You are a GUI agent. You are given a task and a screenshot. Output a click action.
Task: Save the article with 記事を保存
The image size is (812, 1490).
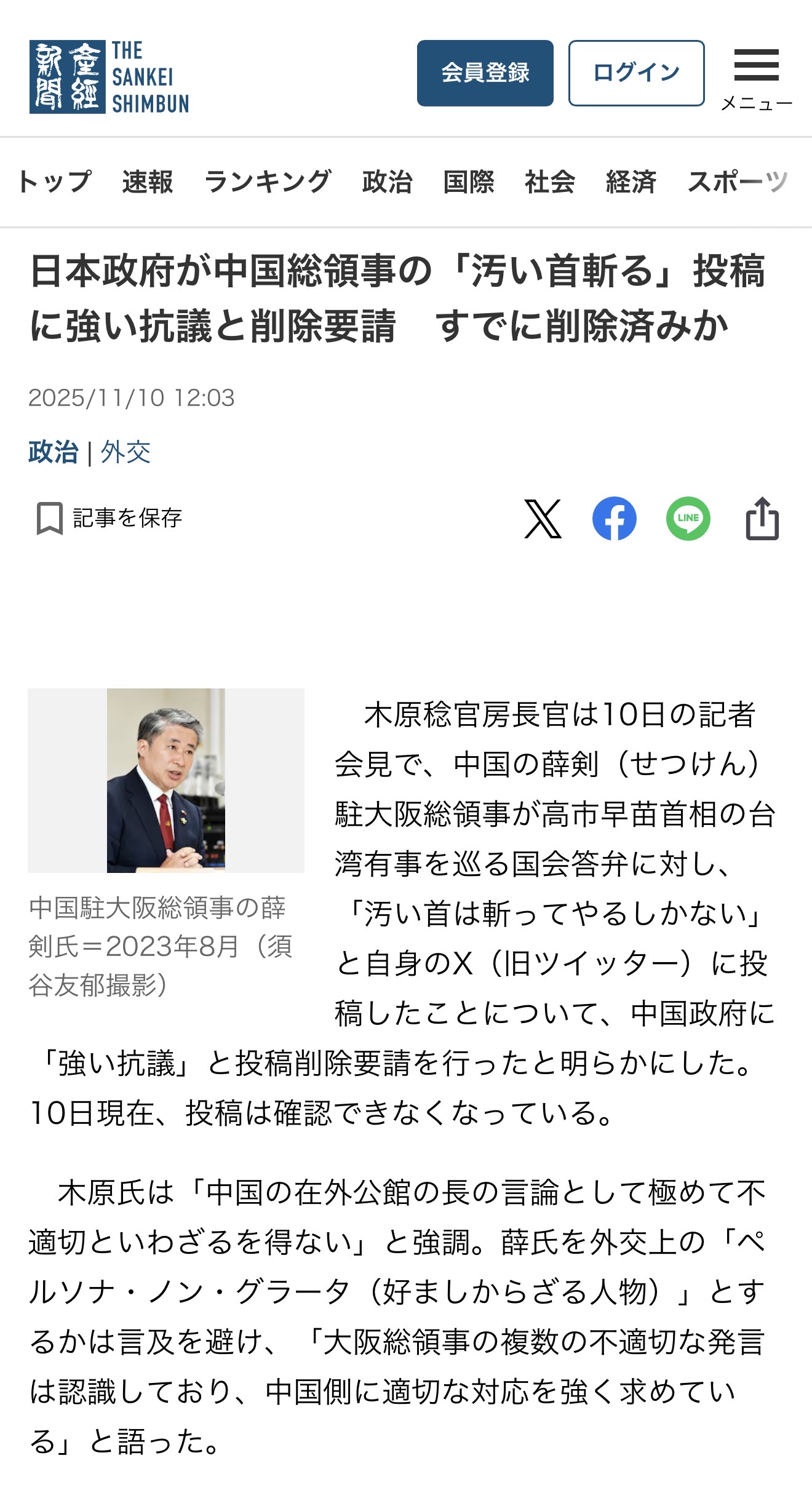coord(109,518)
